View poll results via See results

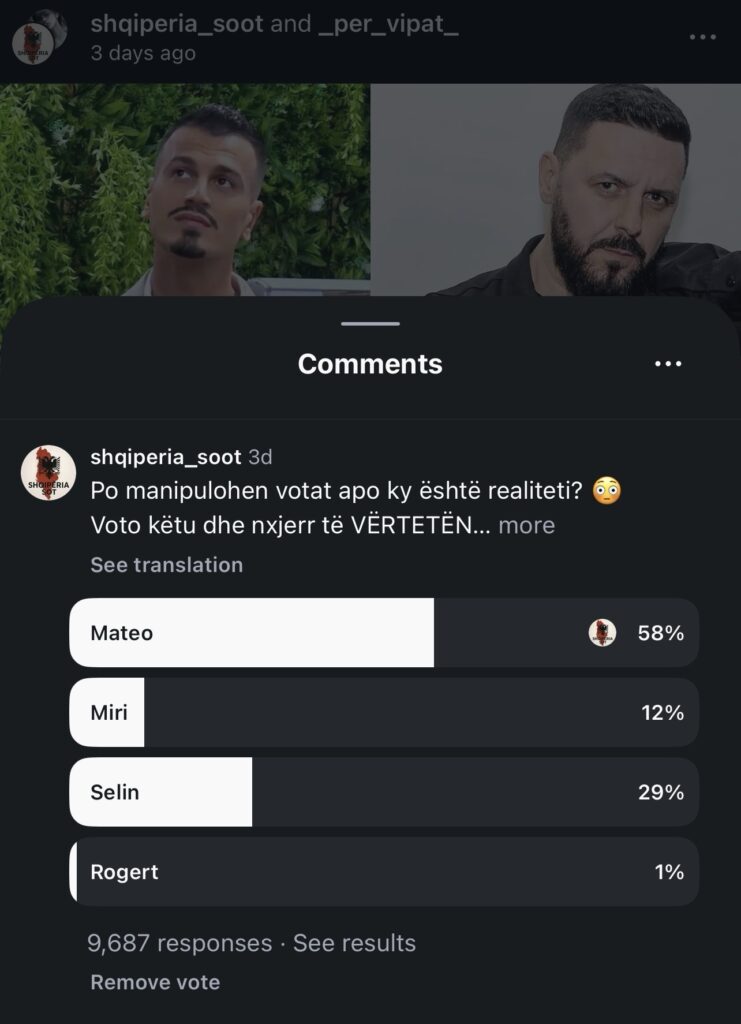tap(354, 943)
